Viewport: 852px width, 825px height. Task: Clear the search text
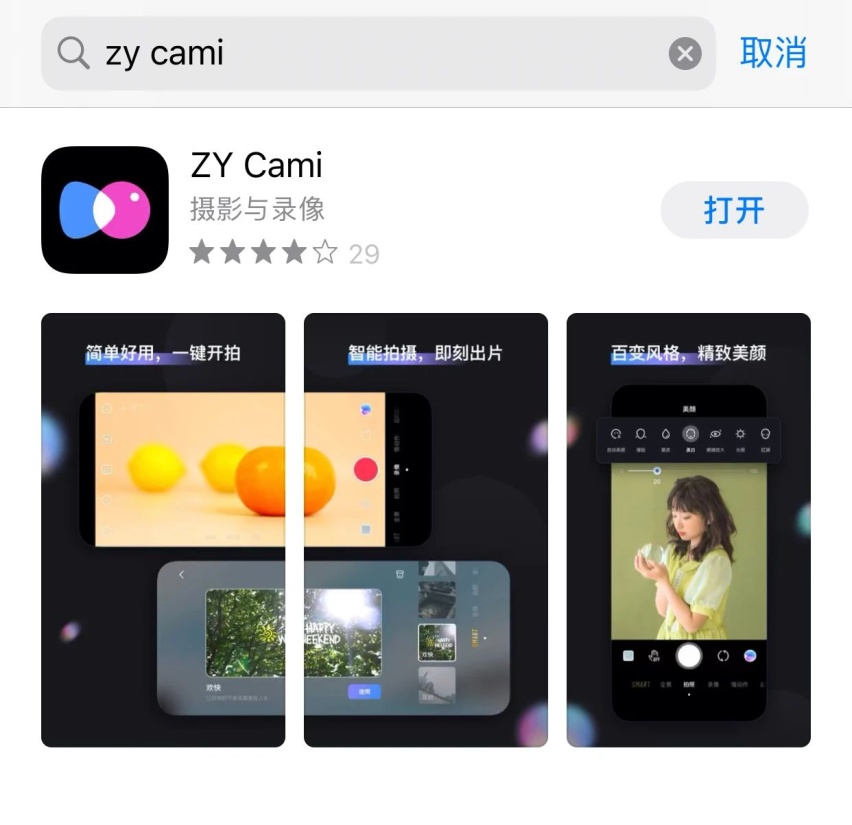pos(684,53)
